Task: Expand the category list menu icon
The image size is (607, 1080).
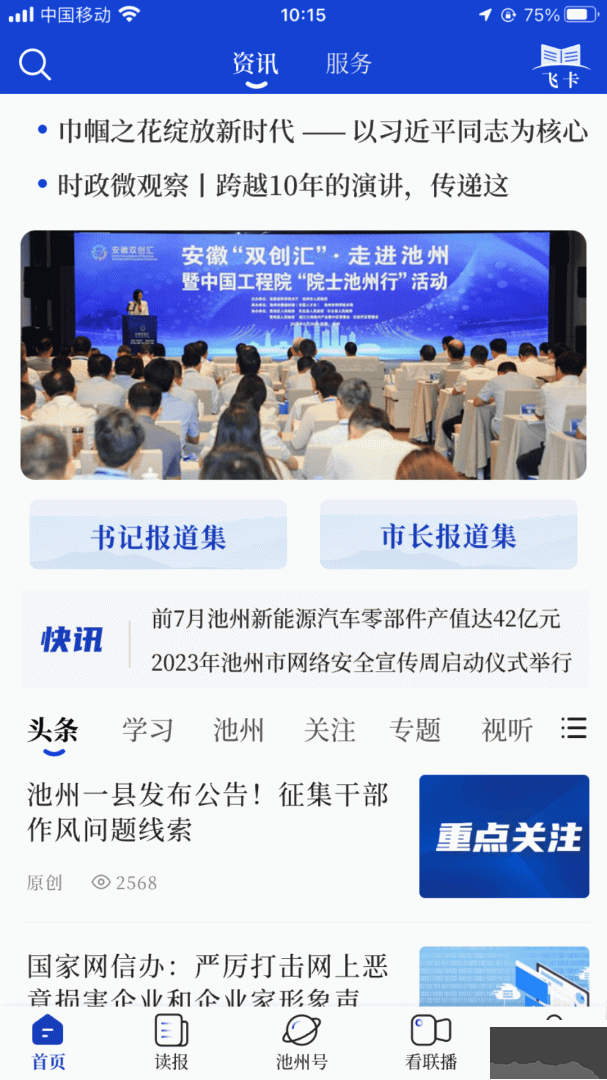Action: [x=574, y=728]
